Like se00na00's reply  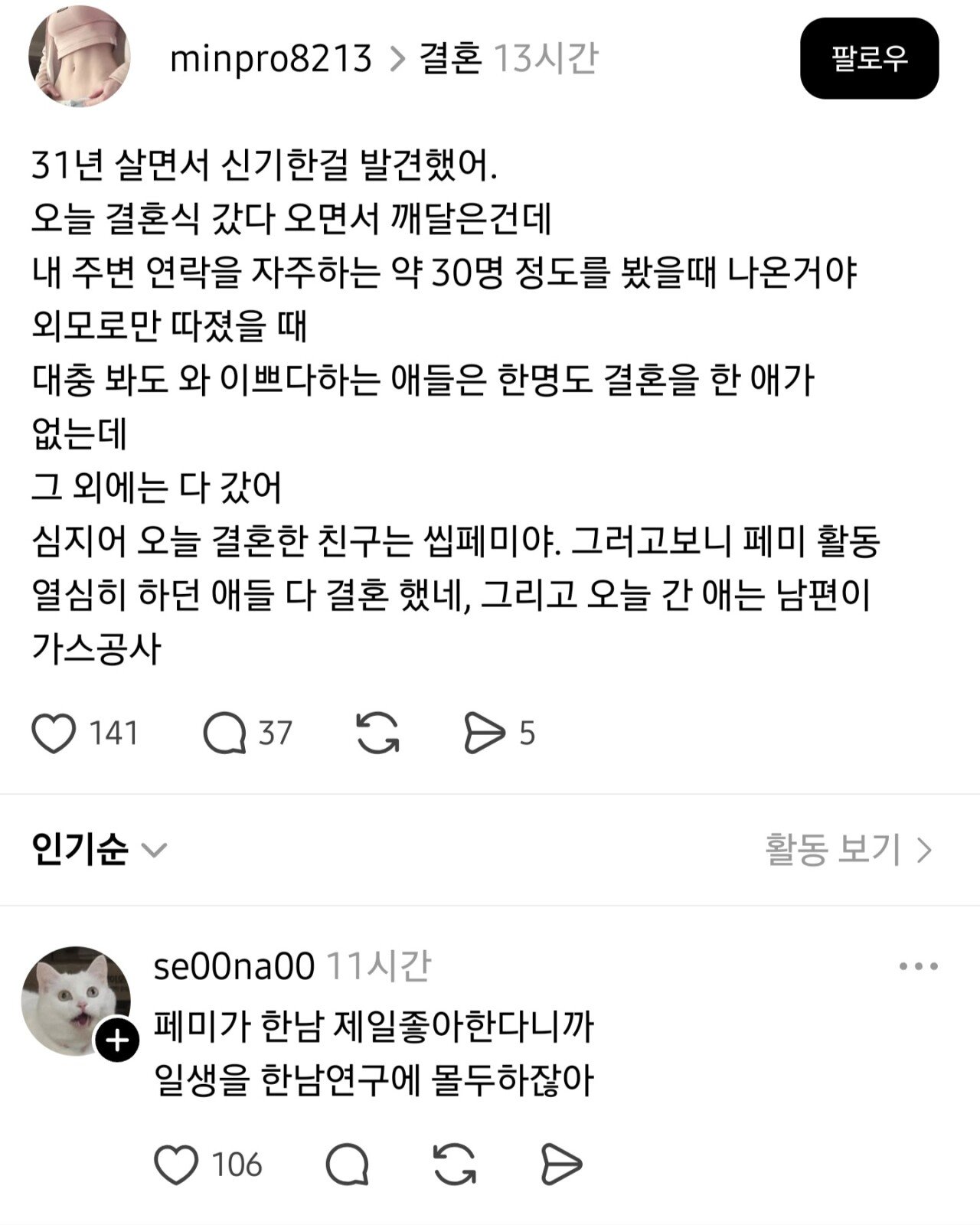pos(176,1165)
